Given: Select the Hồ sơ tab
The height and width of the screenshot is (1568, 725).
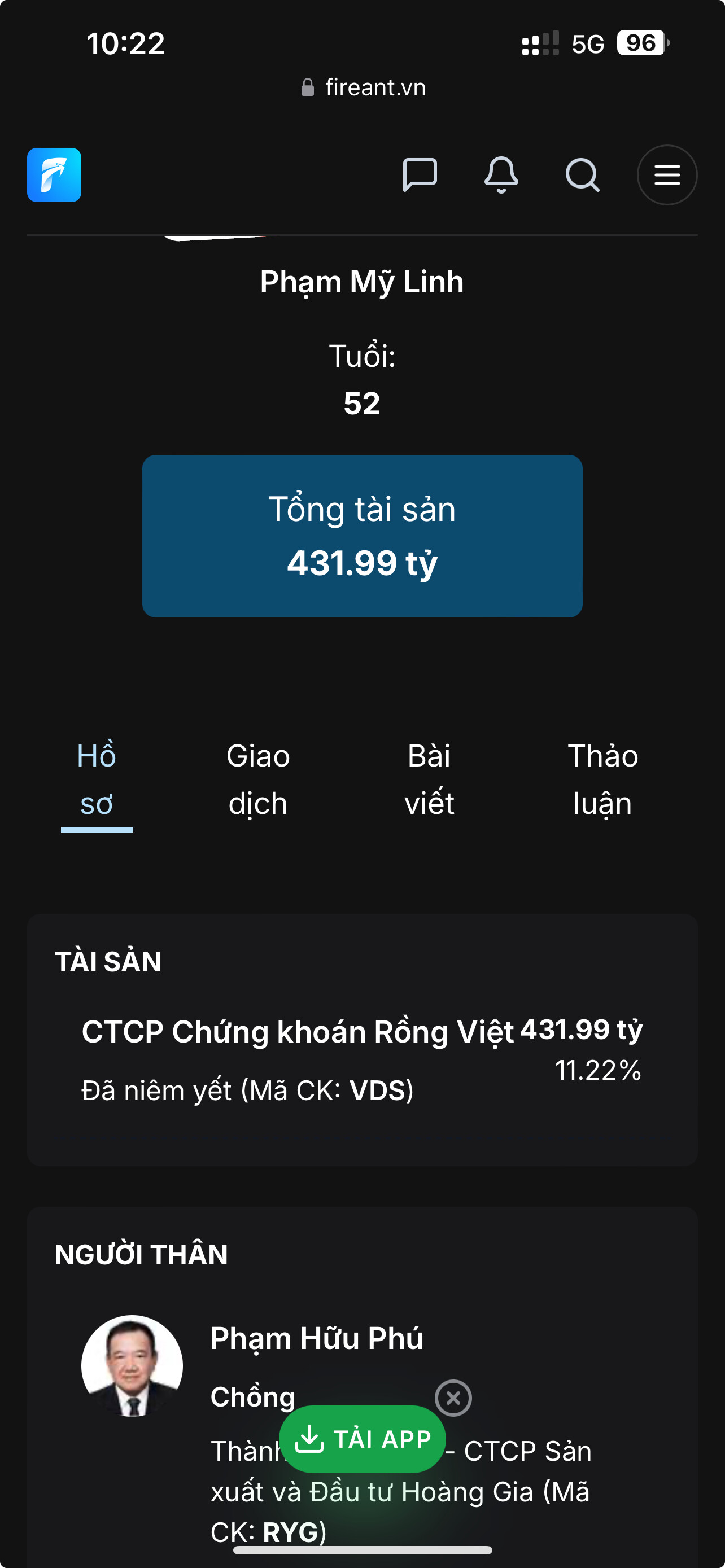Looking at the screenshot, I should click(97, 779).
